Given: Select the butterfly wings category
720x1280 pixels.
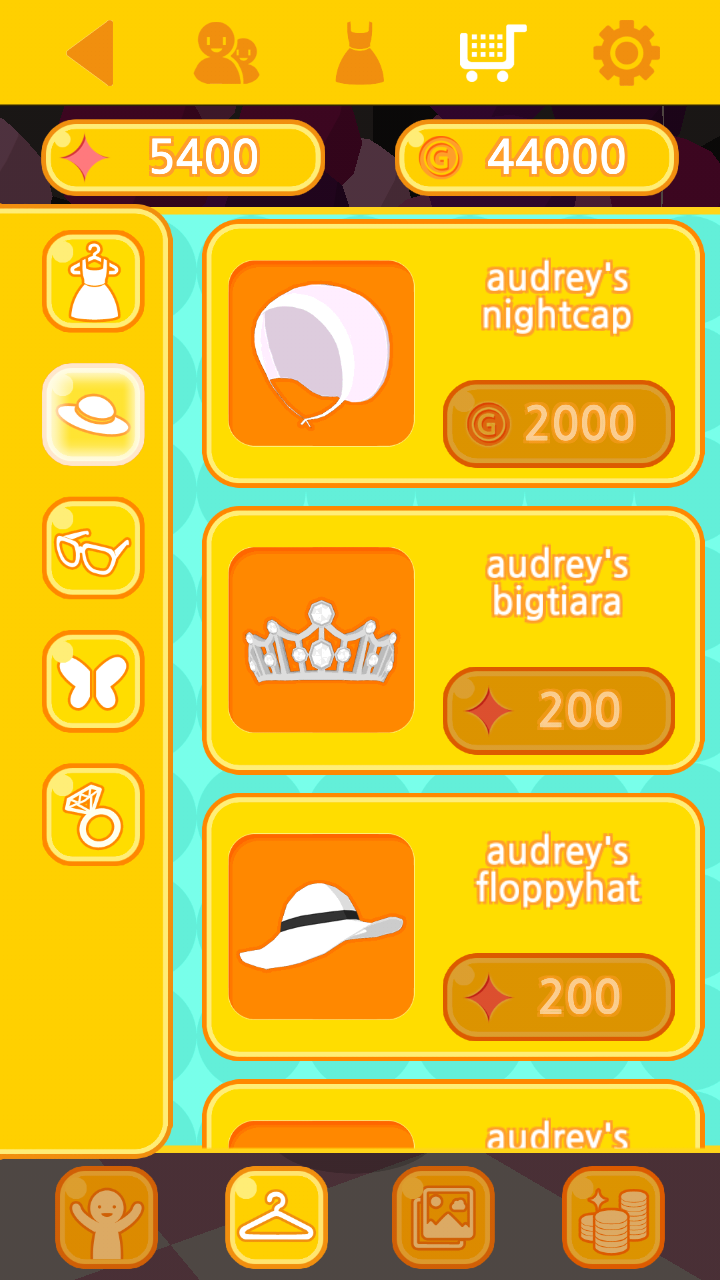Looking at the screenshot, I should point(93,681).
